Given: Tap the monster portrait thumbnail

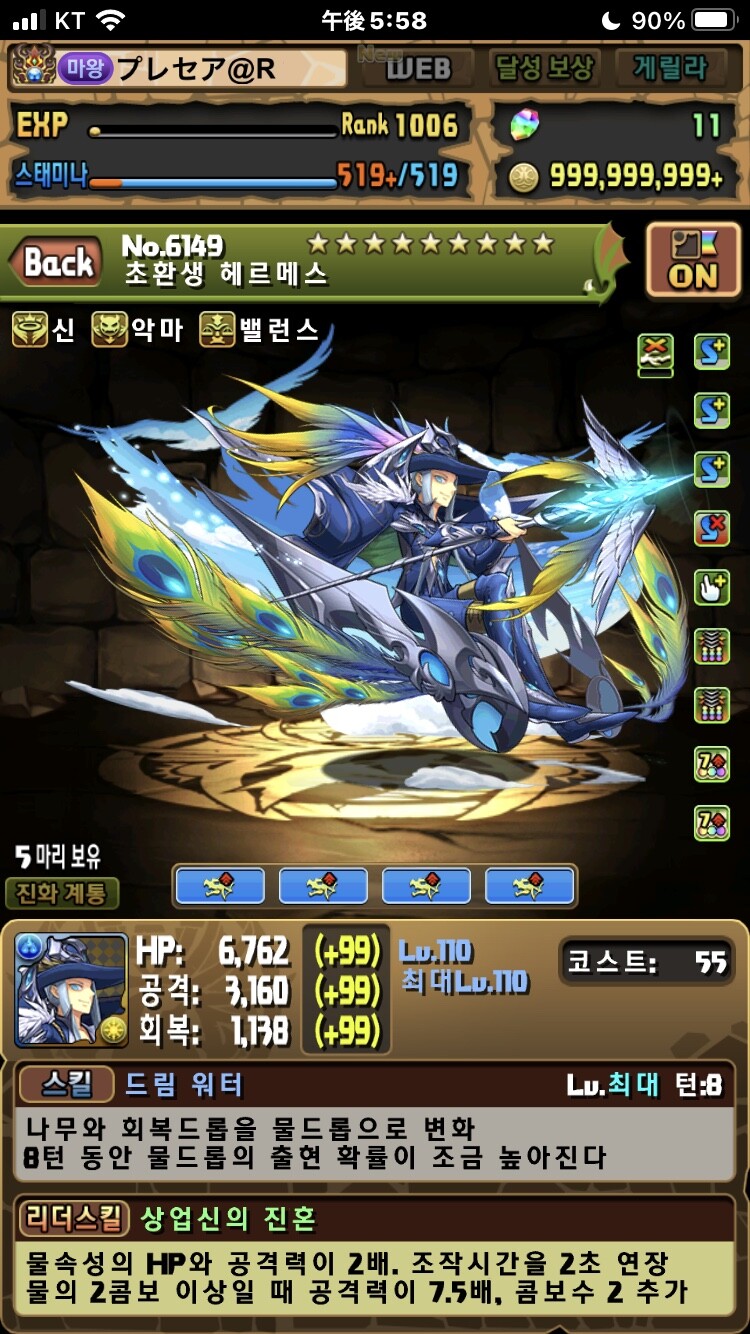Looking at the screenshot, I should coord(71,990).
